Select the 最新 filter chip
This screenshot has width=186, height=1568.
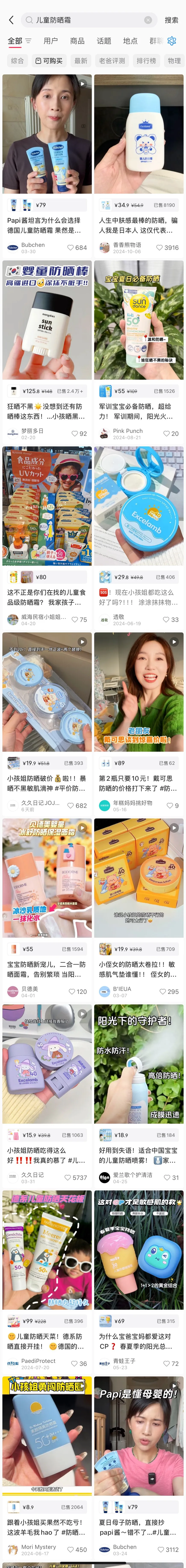coord(81,61)
